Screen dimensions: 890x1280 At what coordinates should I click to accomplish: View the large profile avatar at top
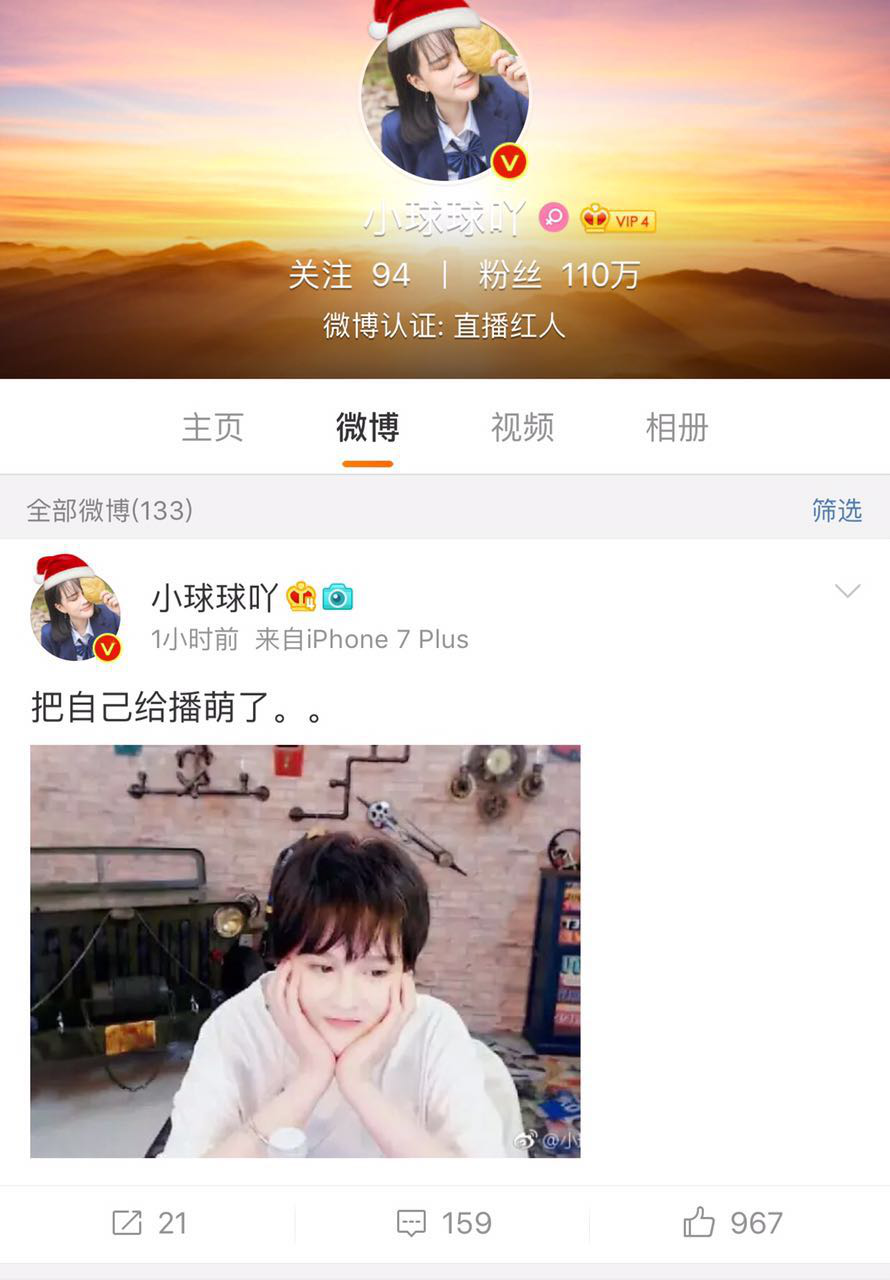click(444, 100)
